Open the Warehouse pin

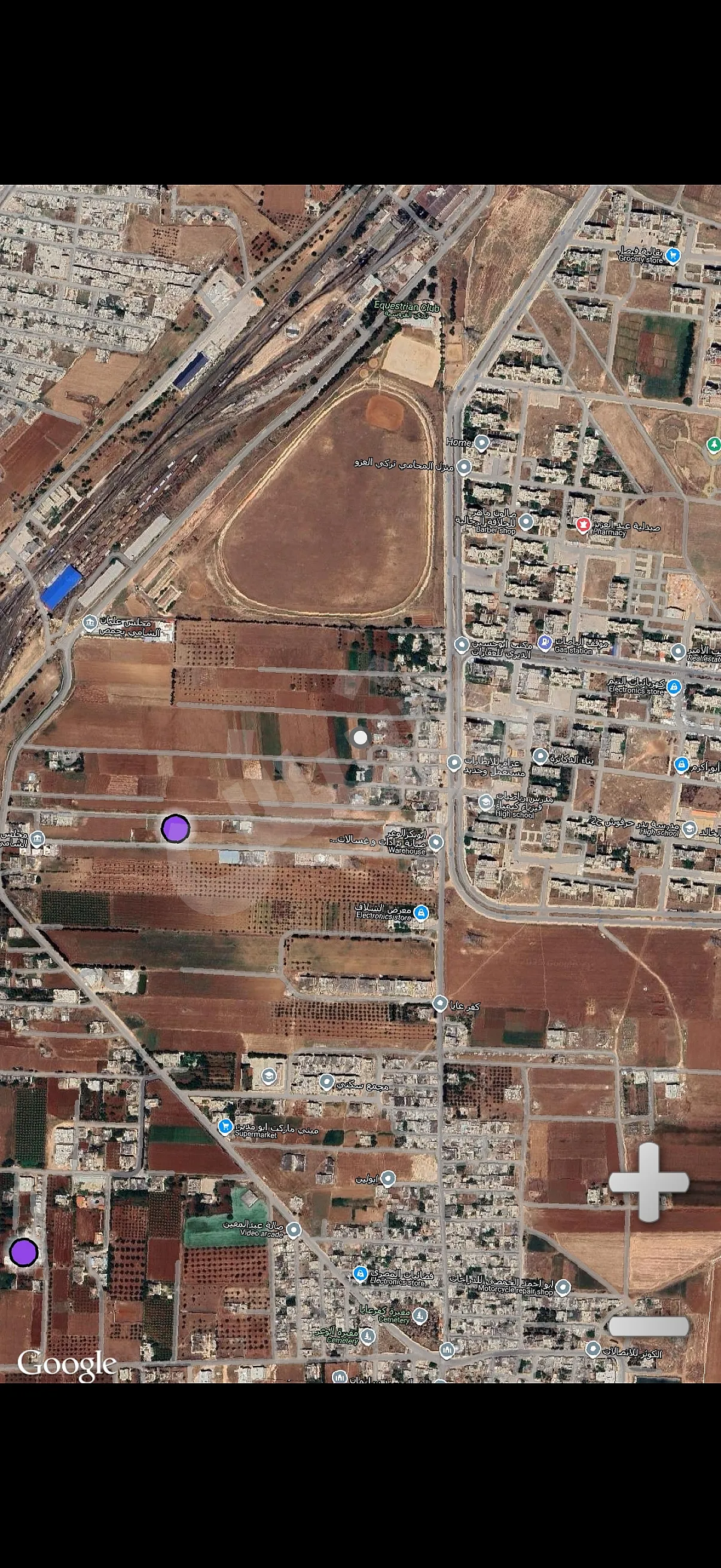coord(436,842)
